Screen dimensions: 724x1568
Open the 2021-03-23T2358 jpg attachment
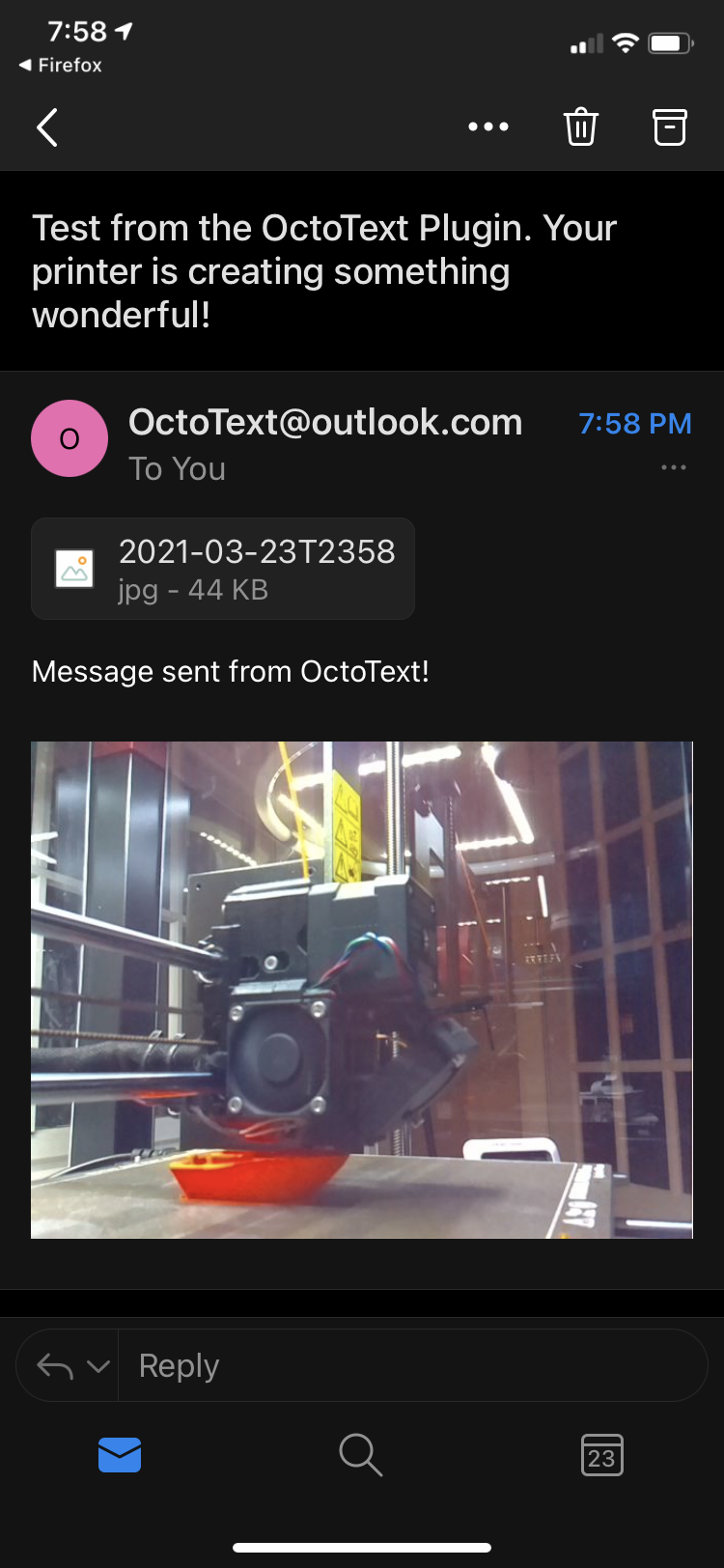coord(223,569)
